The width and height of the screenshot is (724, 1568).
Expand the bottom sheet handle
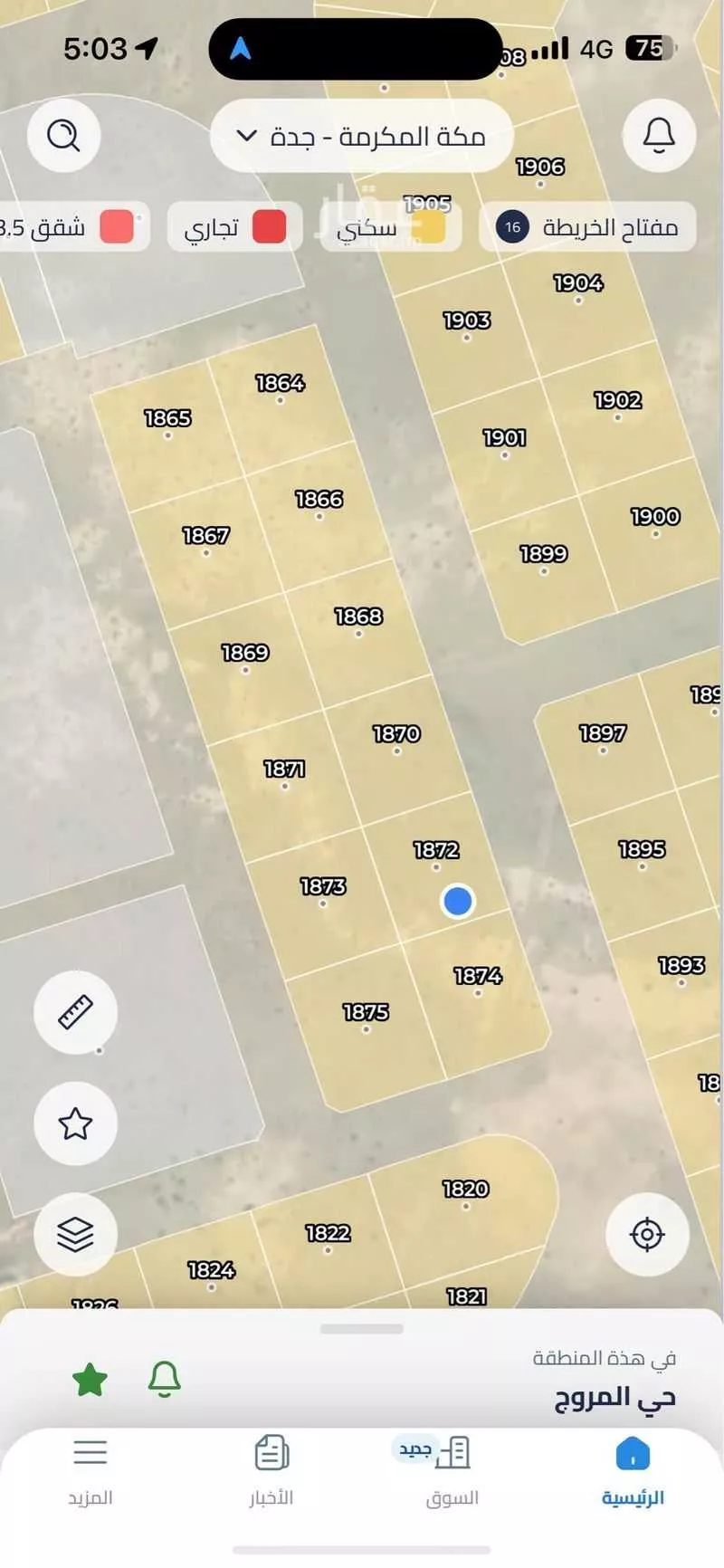(x=362, y=1329)
